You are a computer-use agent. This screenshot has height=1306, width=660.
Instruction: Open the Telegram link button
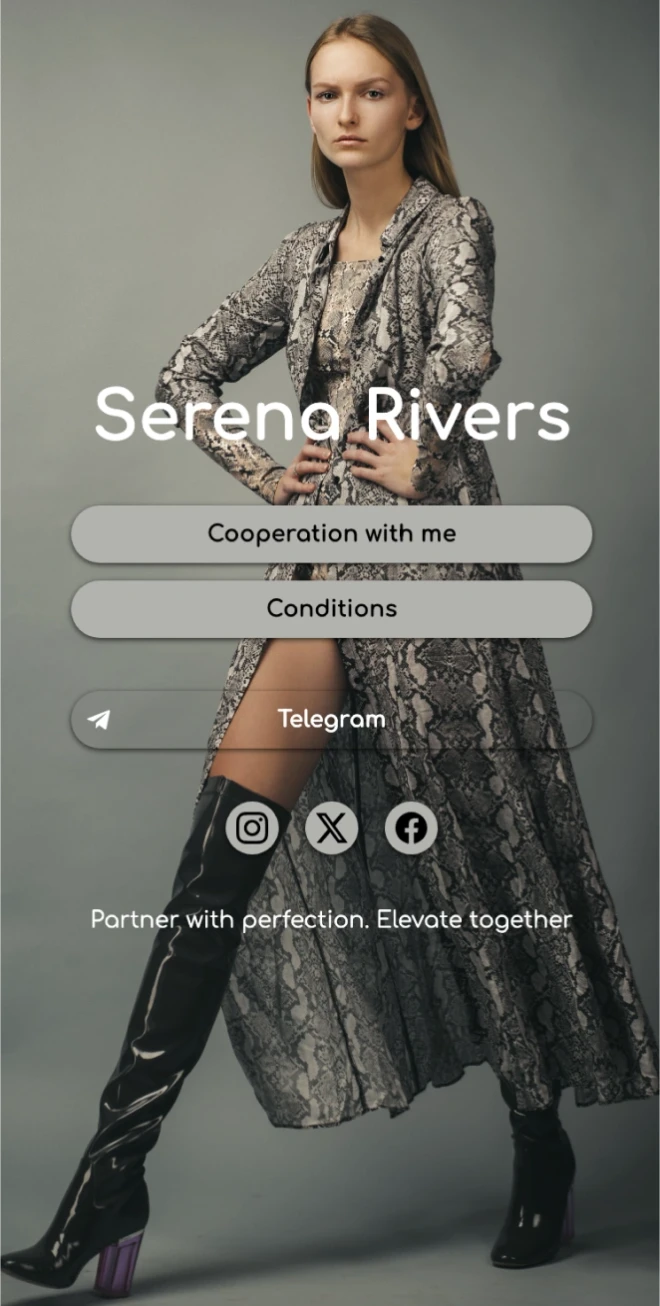click(x=331, y=719)
